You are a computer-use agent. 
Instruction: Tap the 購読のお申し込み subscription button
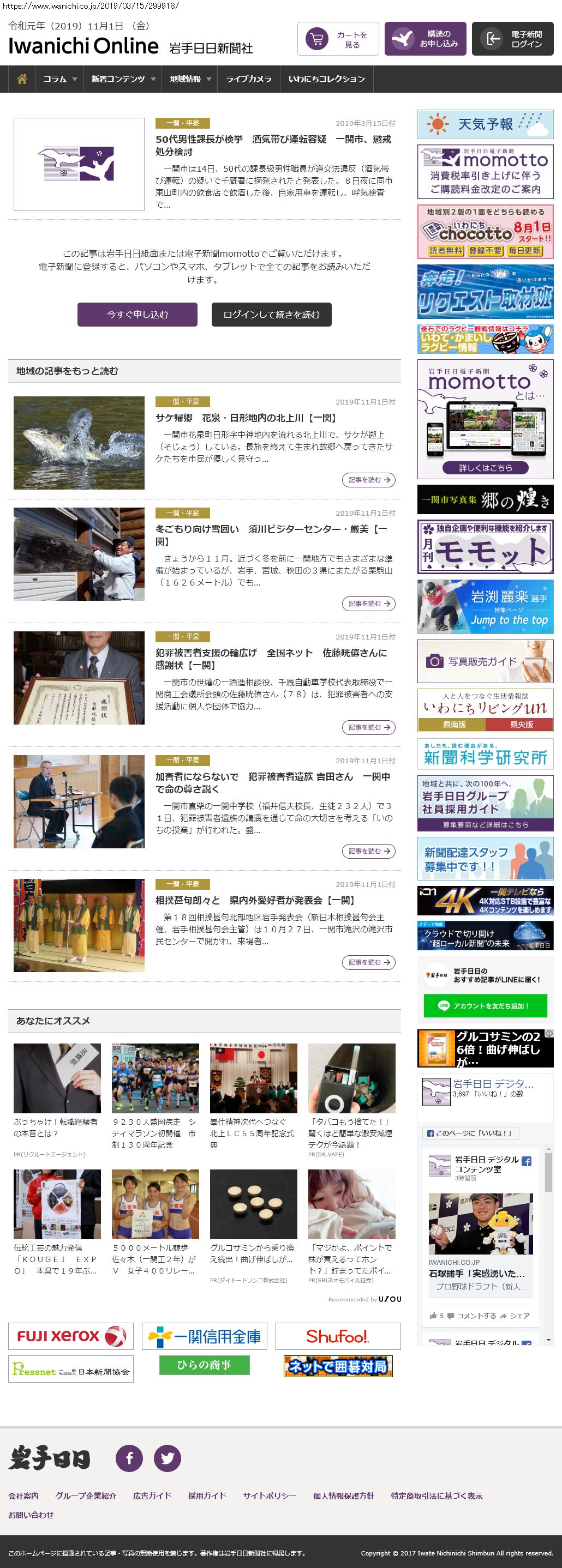(426, 40)
